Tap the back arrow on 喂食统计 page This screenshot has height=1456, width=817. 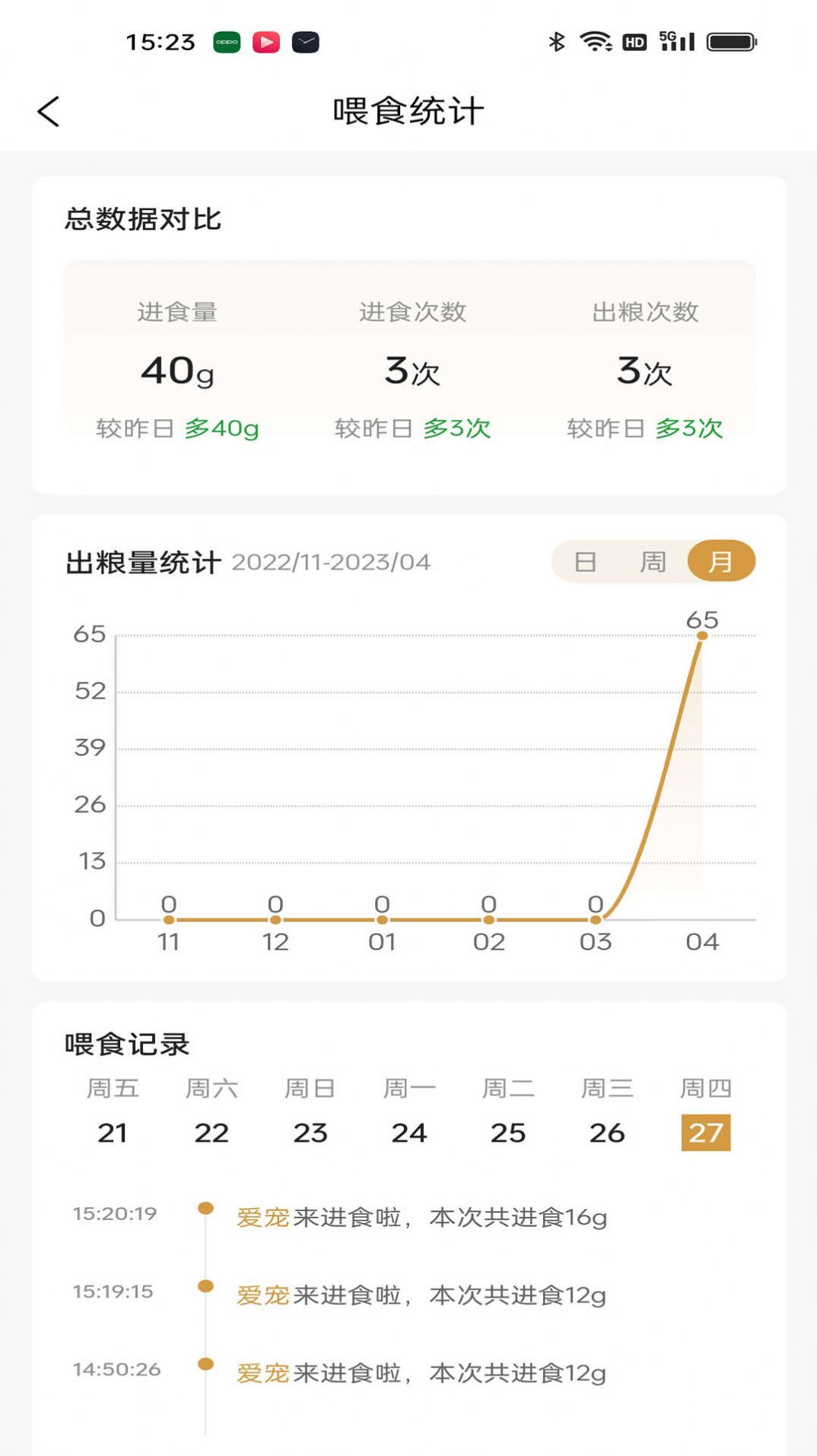(x=49, y=110)
